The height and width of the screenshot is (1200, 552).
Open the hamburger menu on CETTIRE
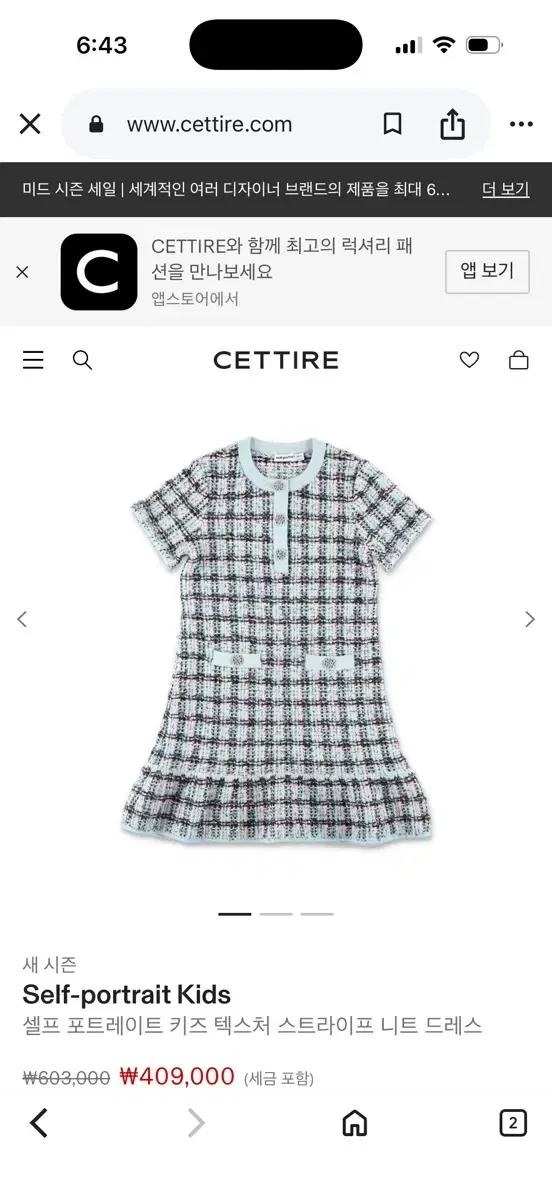[33, 360]
